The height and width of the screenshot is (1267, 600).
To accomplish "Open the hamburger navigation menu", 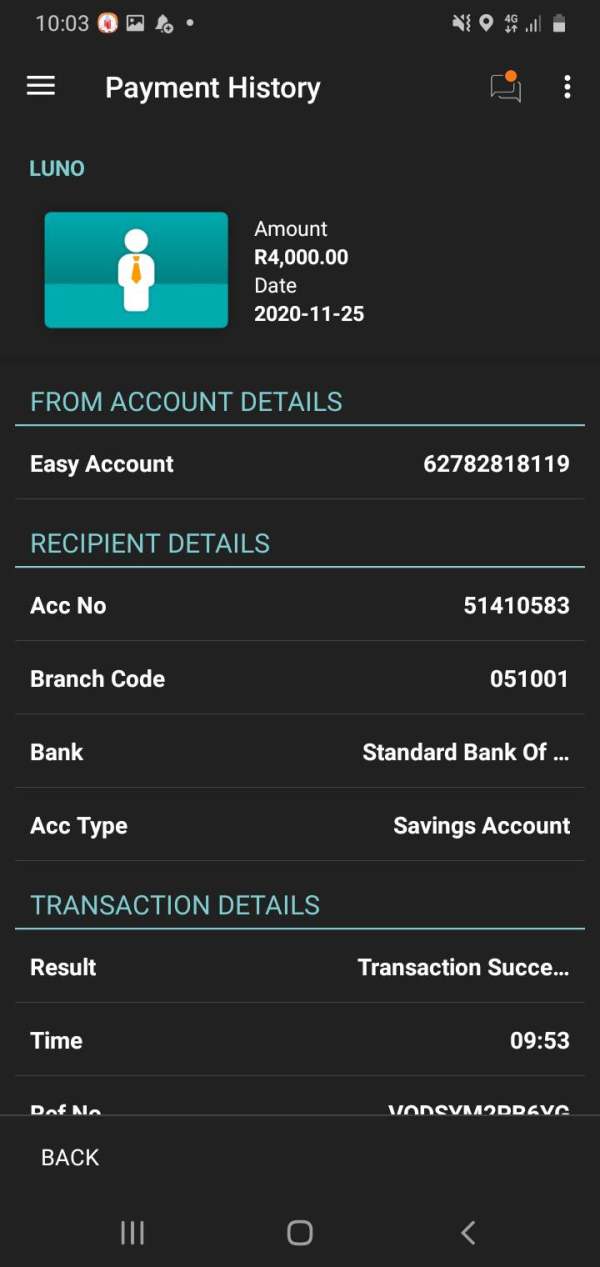I will tap(40, 87).
